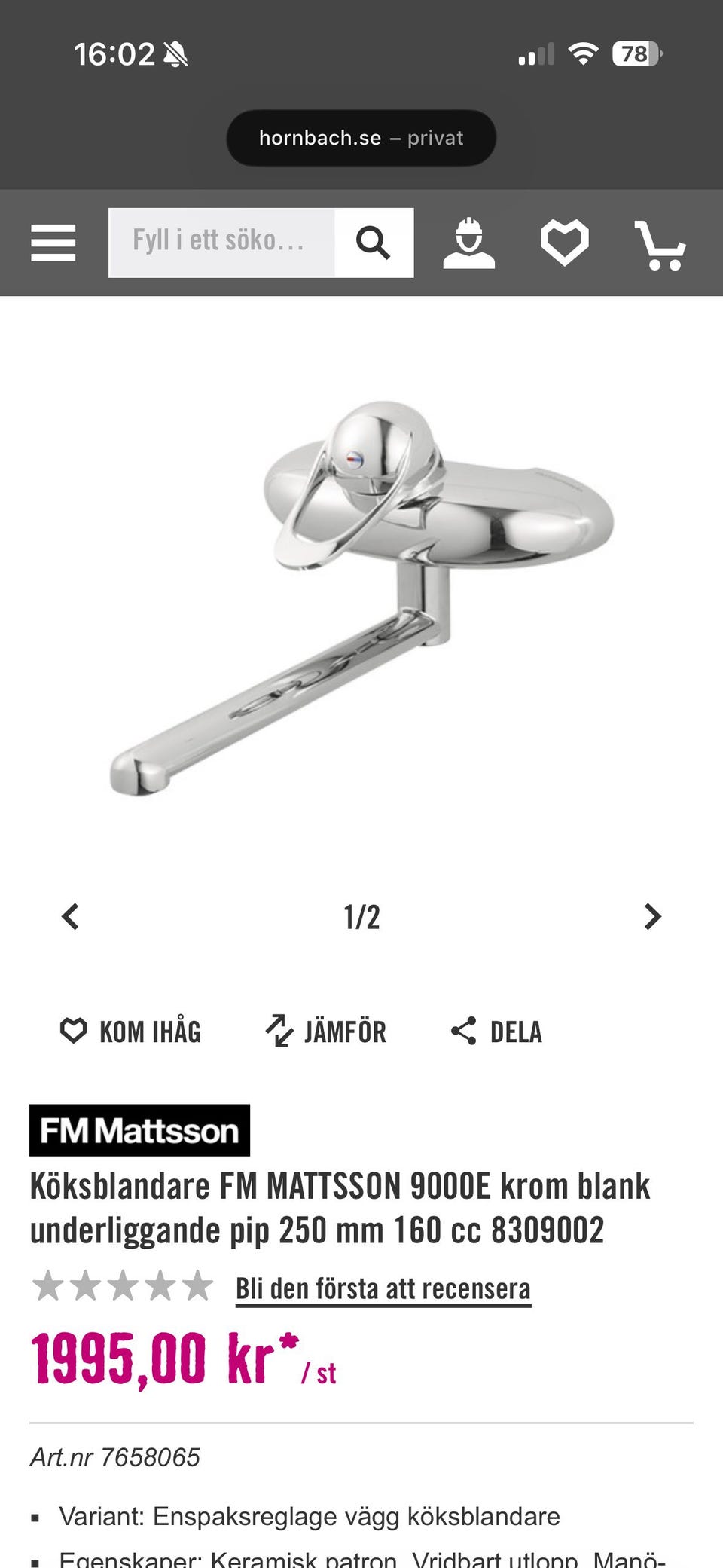Tap the magnifying glass search button
This screenshot has height=1568, width=723.
374,243
